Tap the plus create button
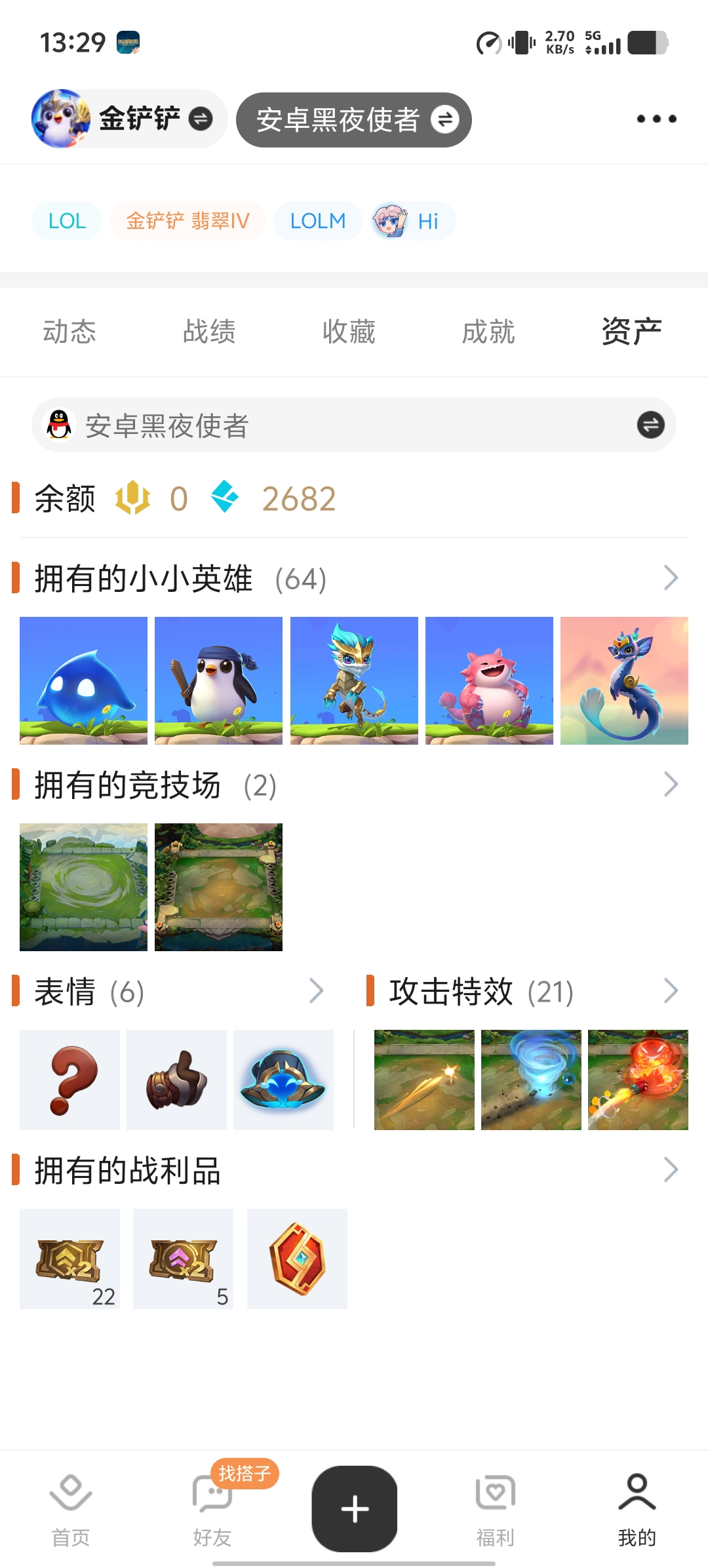 355,1508
